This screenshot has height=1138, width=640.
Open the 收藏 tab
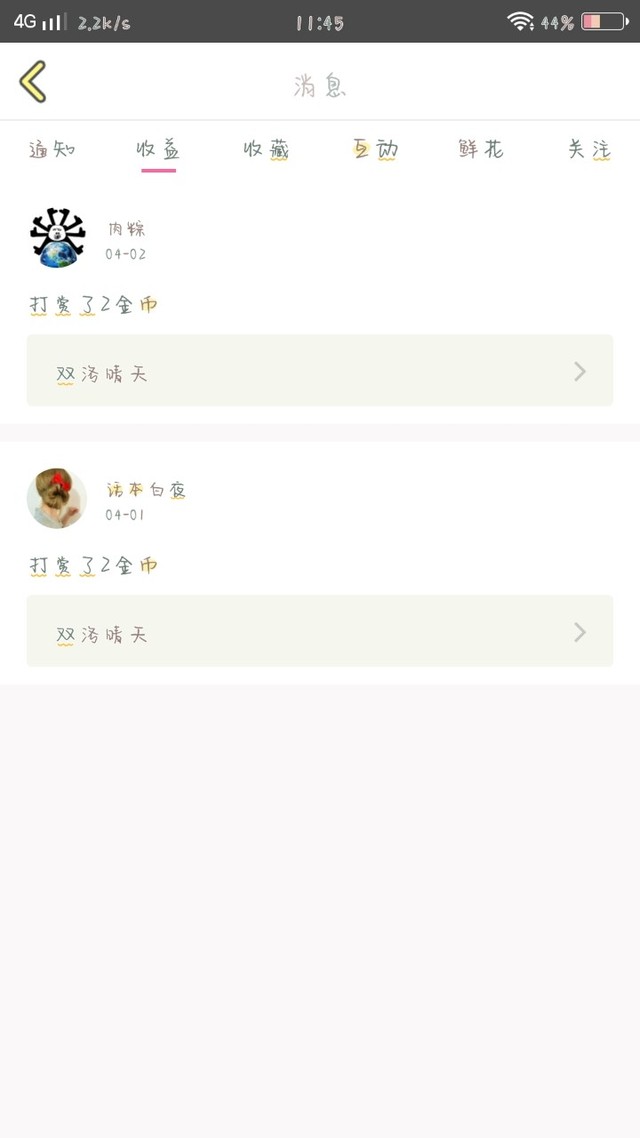pos(266,150)
